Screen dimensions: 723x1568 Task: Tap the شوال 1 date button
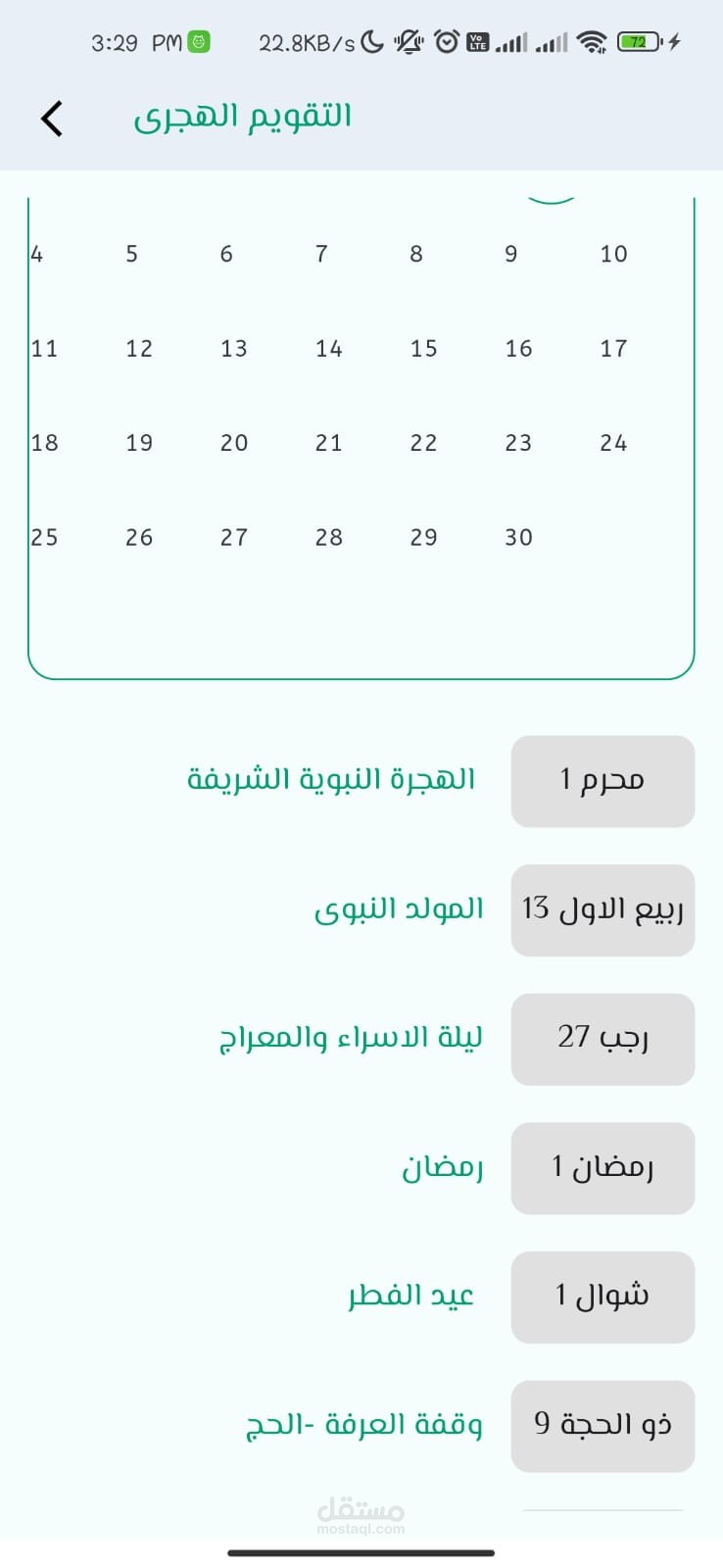click(602, 1297)
